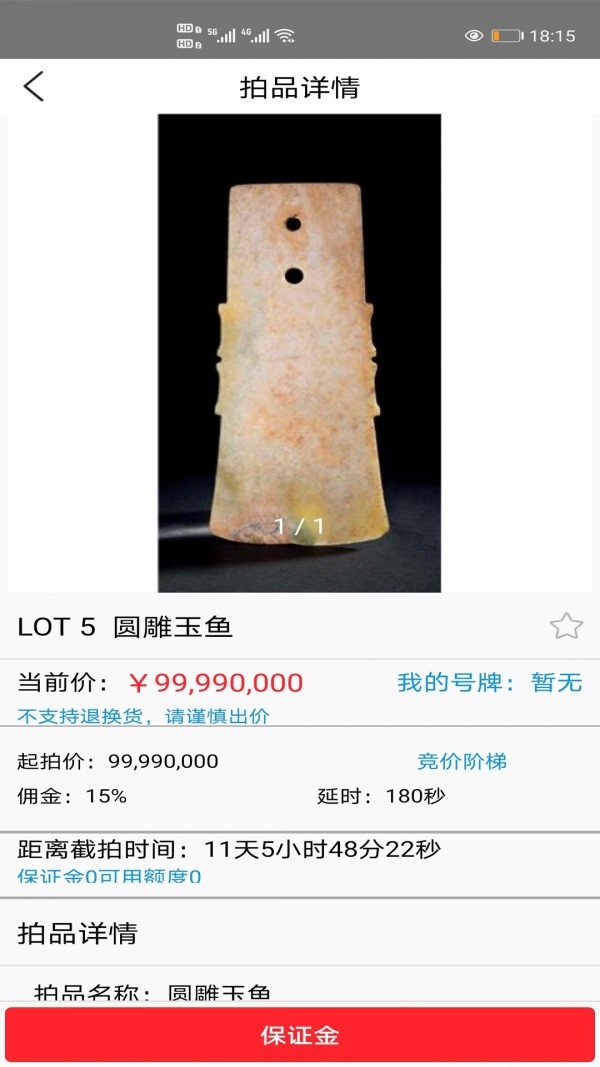The height and width of the screenshot is (1067, 600).
Task: Go back from the lot details page
Action: [x=34, y=87]
